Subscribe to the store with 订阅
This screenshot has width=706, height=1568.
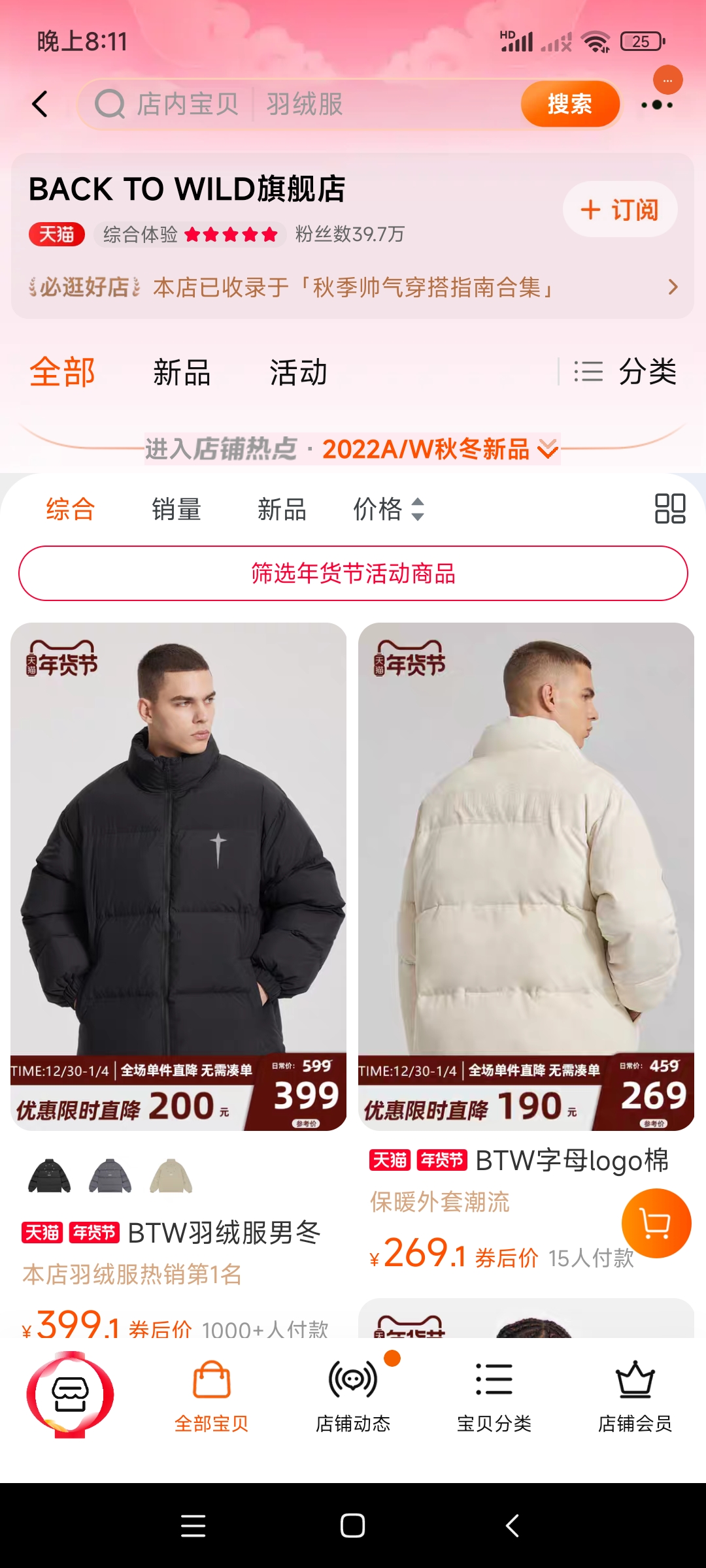[x=620, y=210]
